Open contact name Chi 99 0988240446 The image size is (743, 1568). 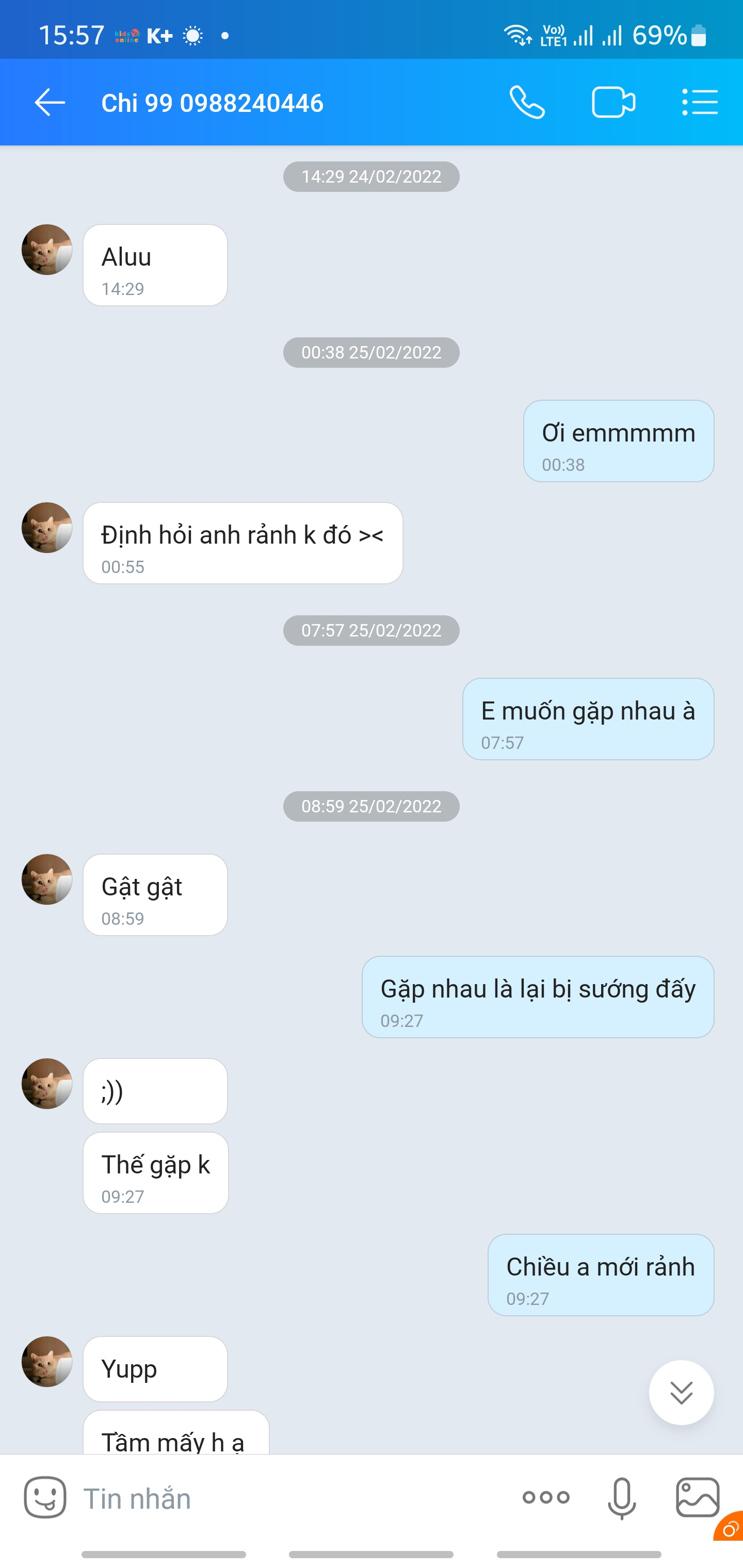coord(212,103)
